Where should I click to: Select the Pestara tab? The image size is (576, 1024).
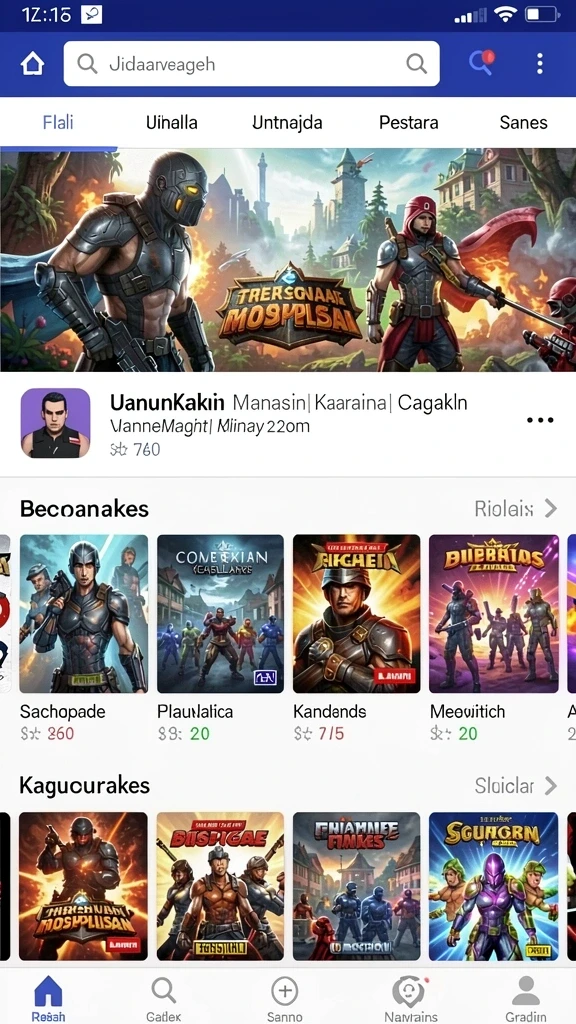[408, 122]
